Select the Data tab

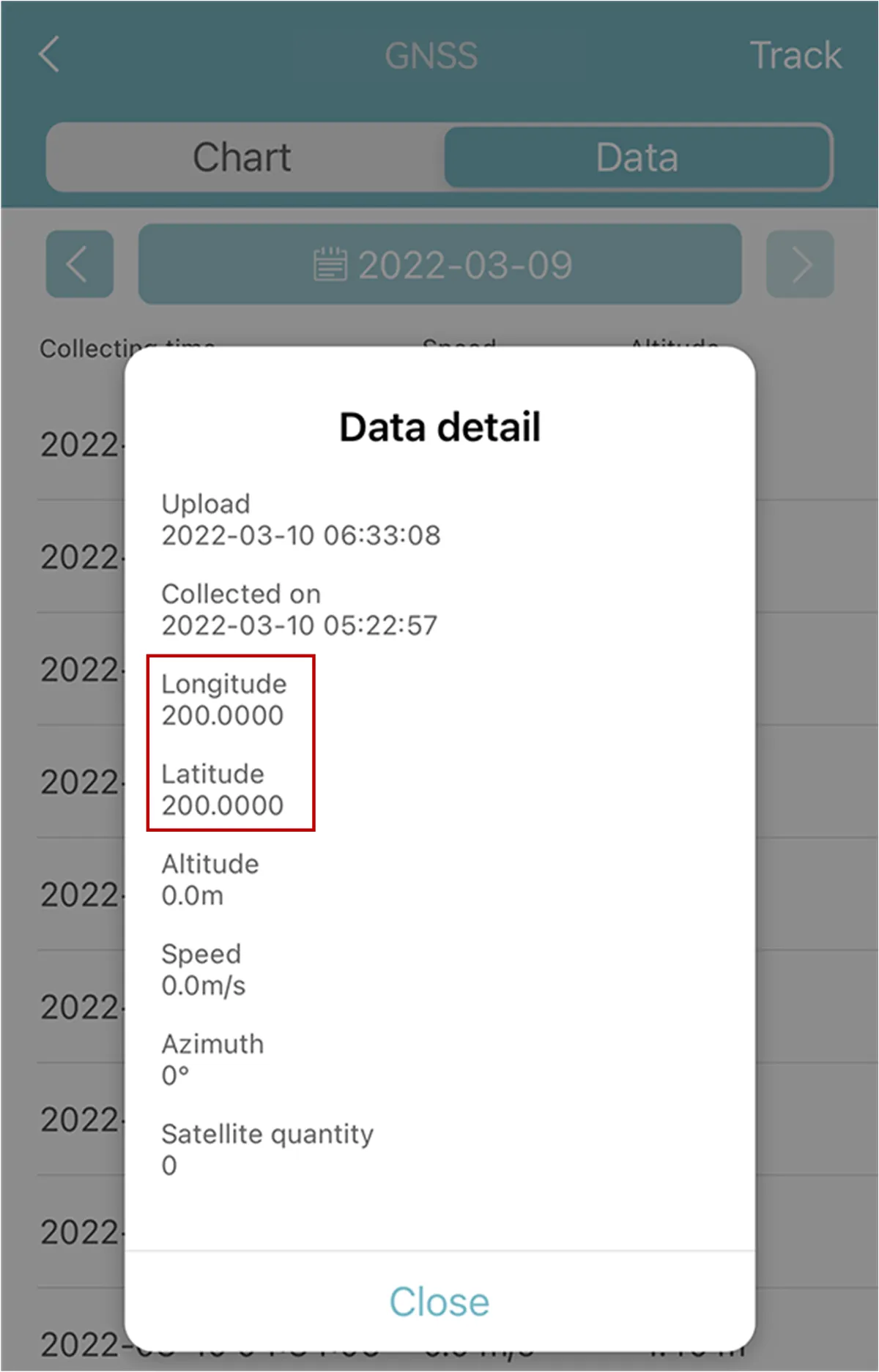637,157
